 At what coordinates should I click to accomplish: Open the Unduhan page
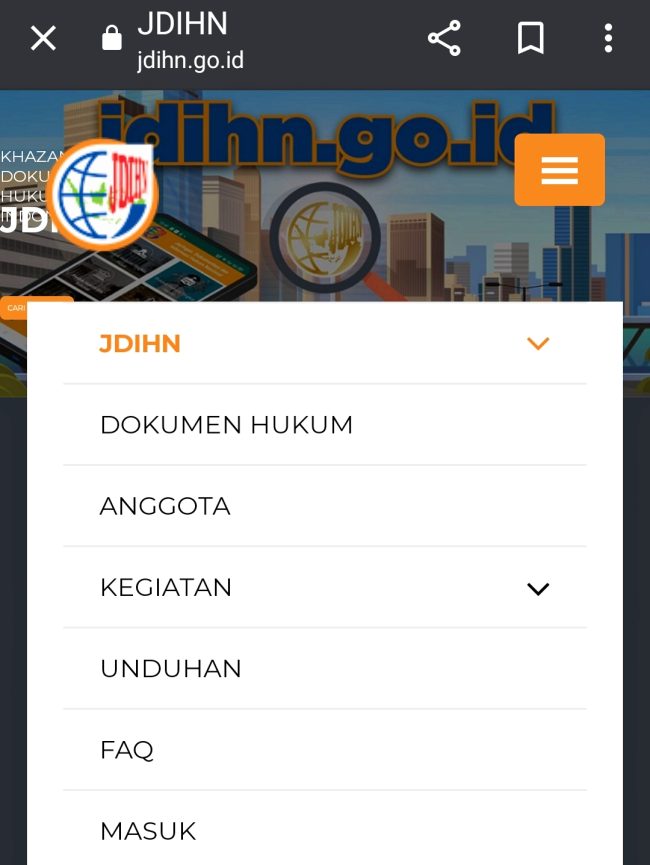(x=171, y=668)
